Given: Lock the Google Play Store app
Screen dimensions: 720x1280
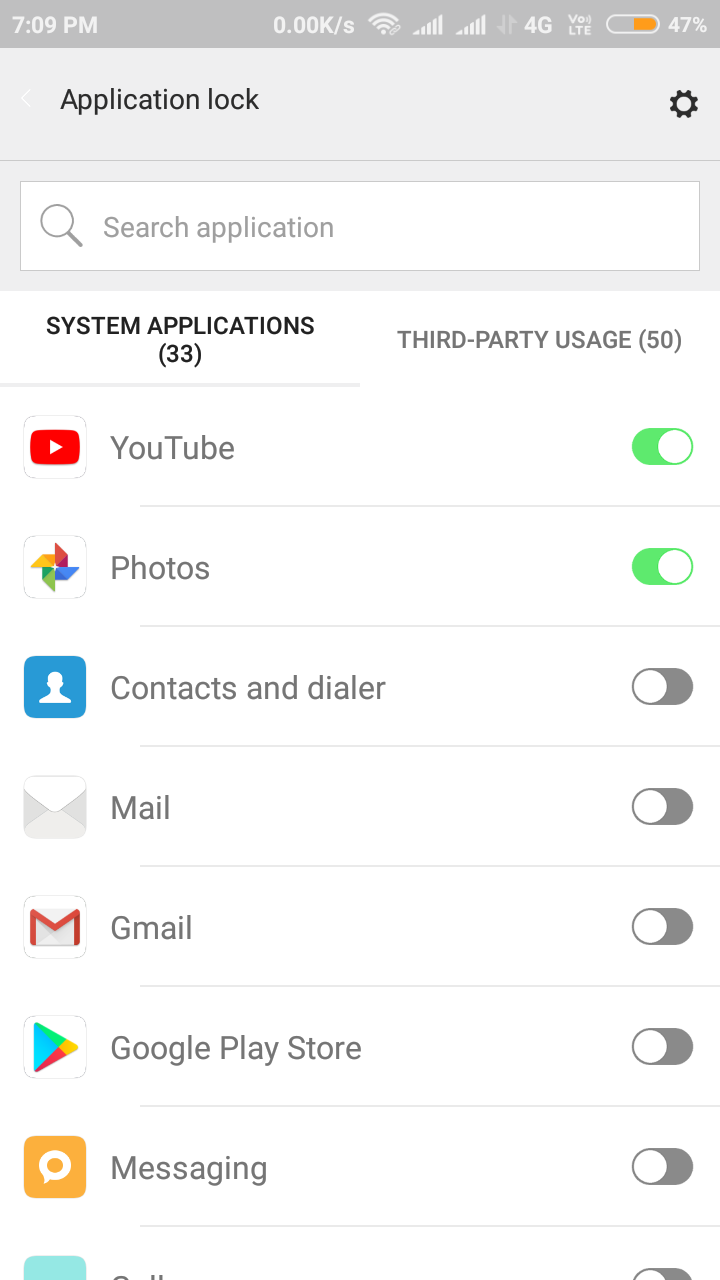Looking at the screenshot, I should pos(662,1047).
